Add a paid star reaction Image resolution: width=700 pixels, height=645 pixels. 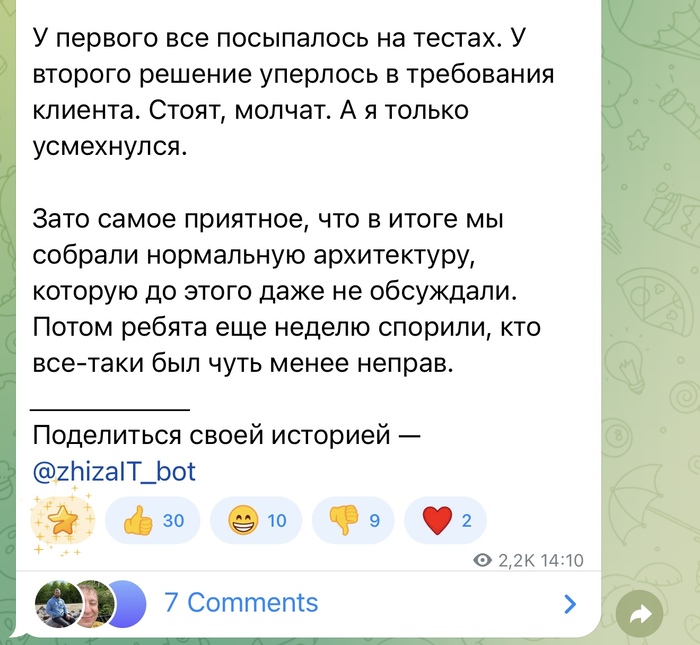click(x=63, y=520)
